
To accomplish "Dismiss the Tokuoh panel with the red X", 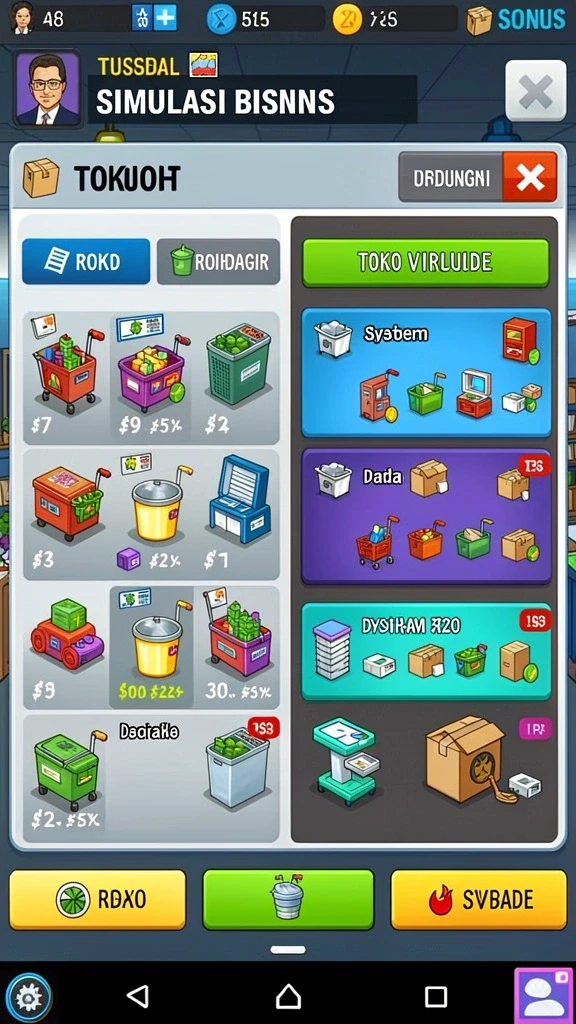I will [530, 177].
